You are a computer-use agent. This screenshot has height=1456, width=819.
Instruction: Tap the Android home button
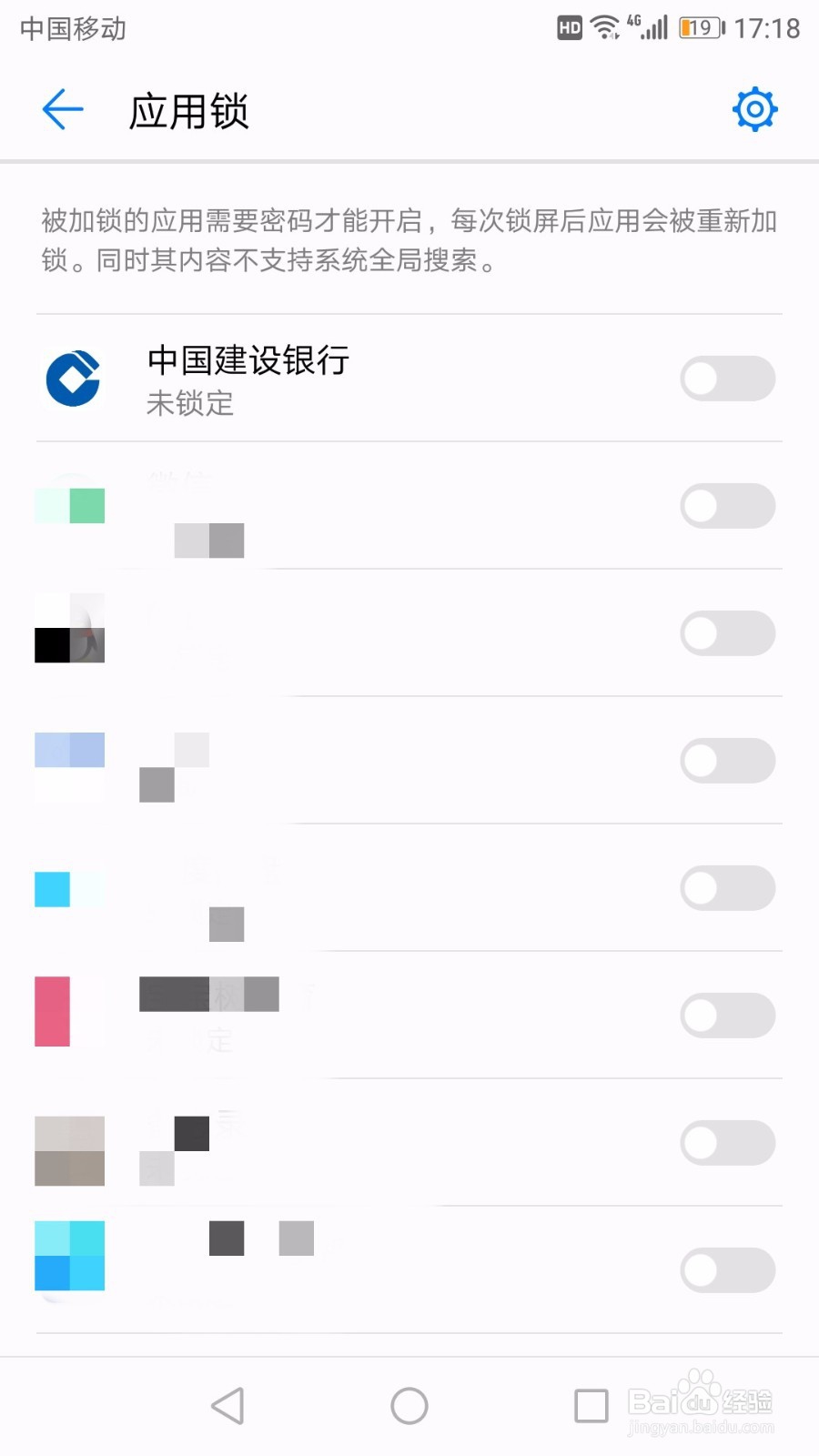pos(409,1404)
